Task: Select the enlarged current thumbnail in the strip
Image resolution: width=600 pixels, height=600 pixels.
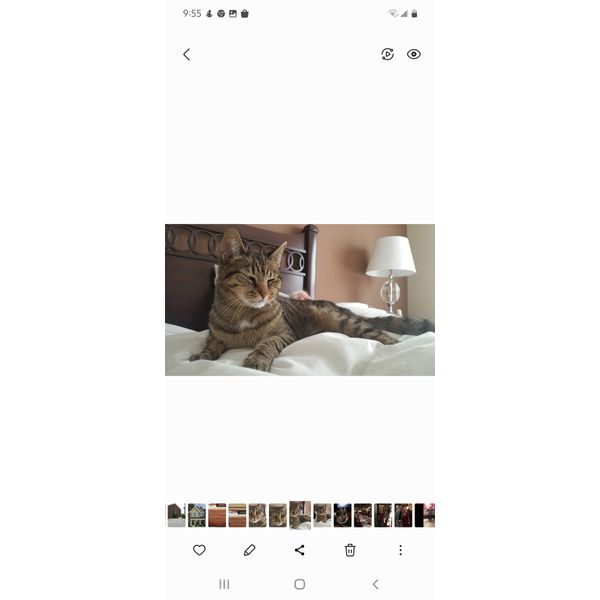Action: 299,515
